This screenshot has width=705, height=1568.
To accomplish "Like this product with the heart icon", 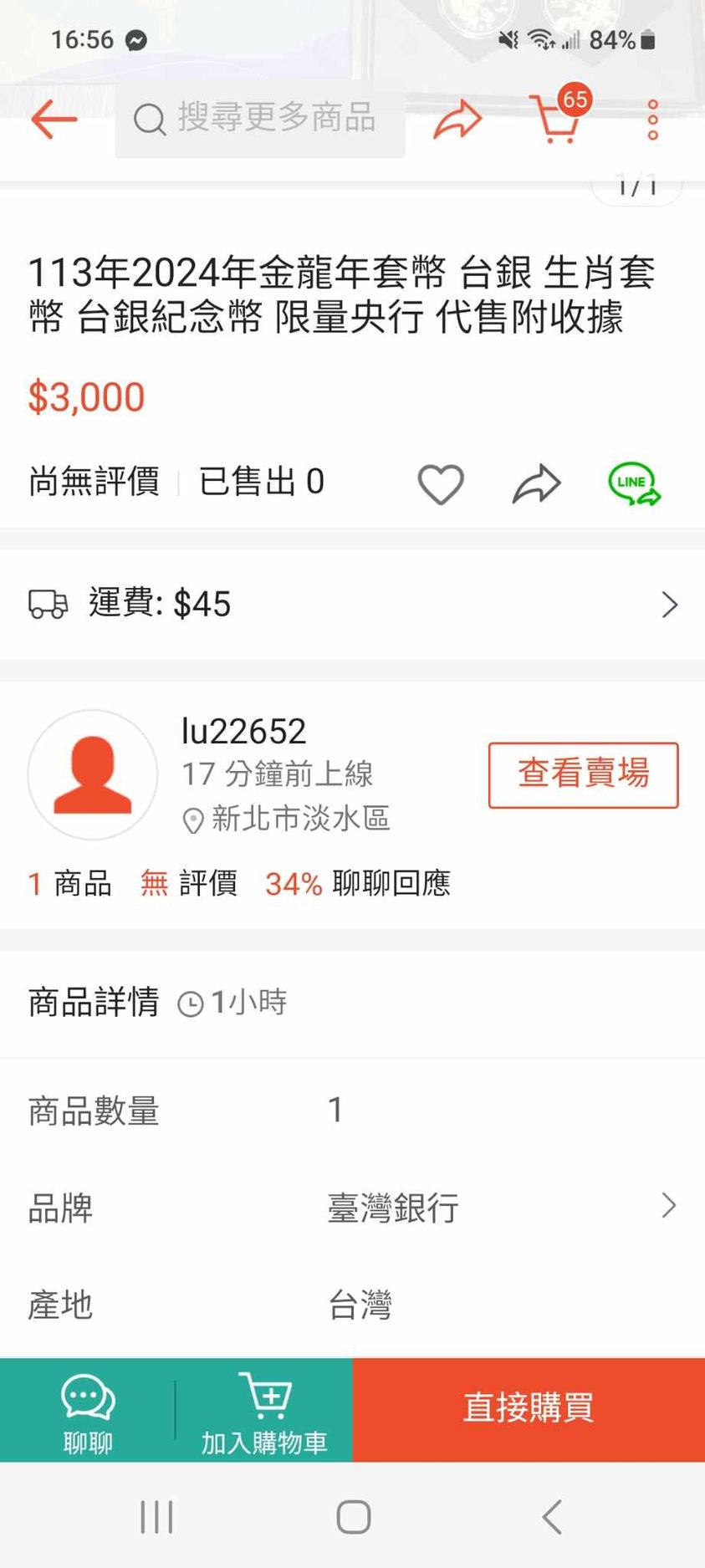I will (441, 483).
